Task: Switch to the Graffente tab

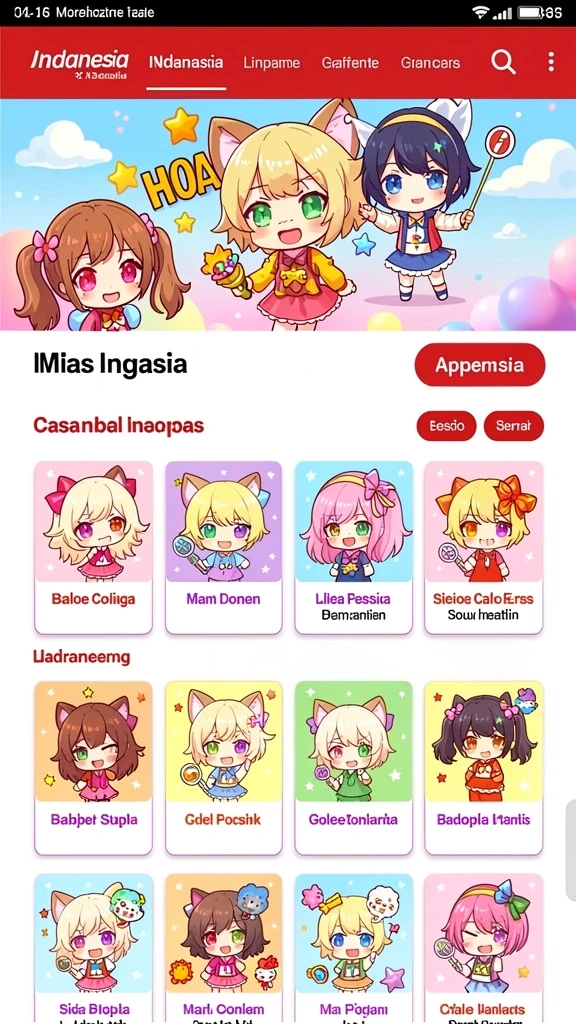Action: click(x=350, y=63)
